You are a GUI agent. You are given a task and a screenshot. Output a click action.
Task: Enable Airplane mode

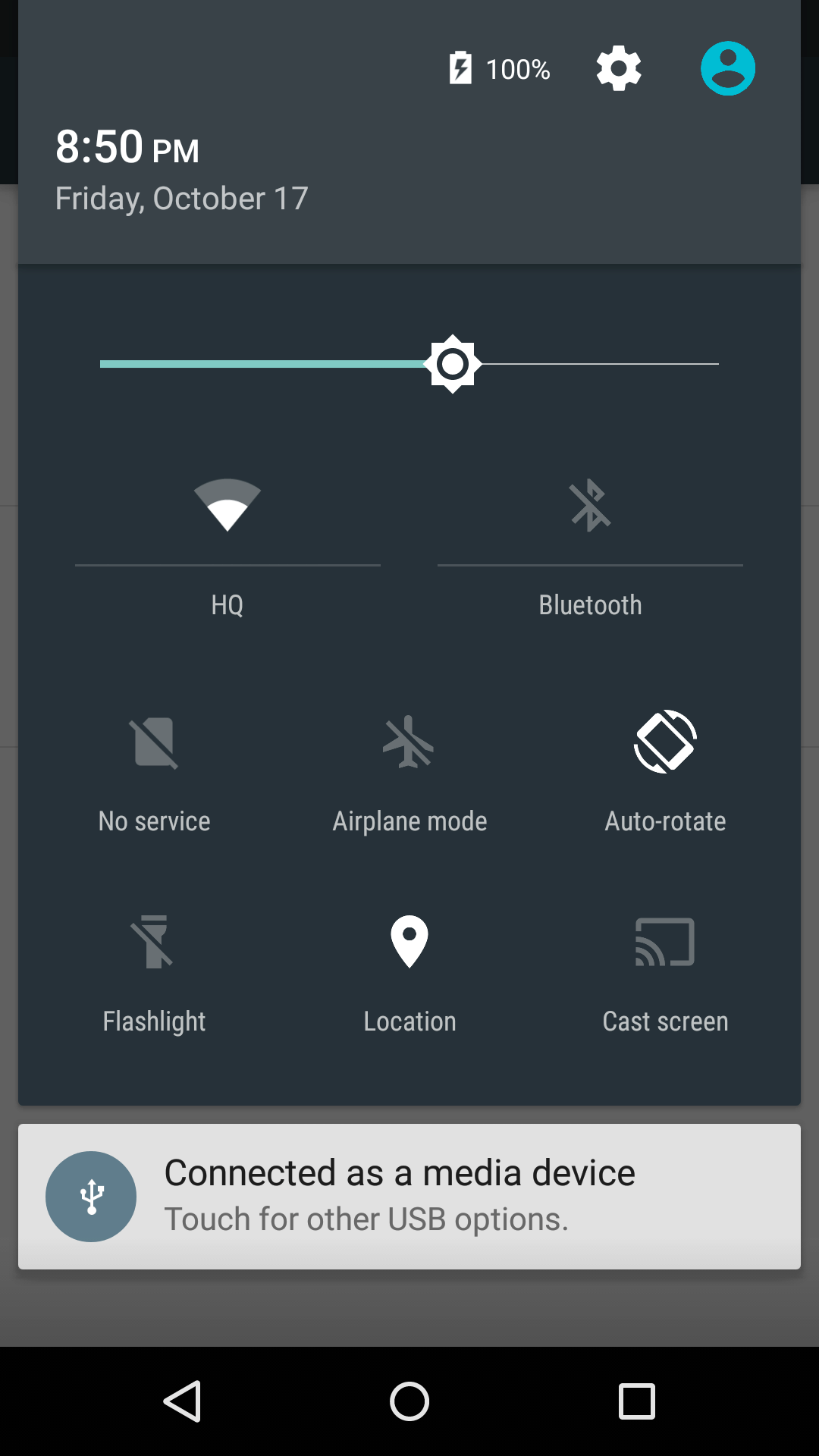pyautogui.click(x=409, y=773)
